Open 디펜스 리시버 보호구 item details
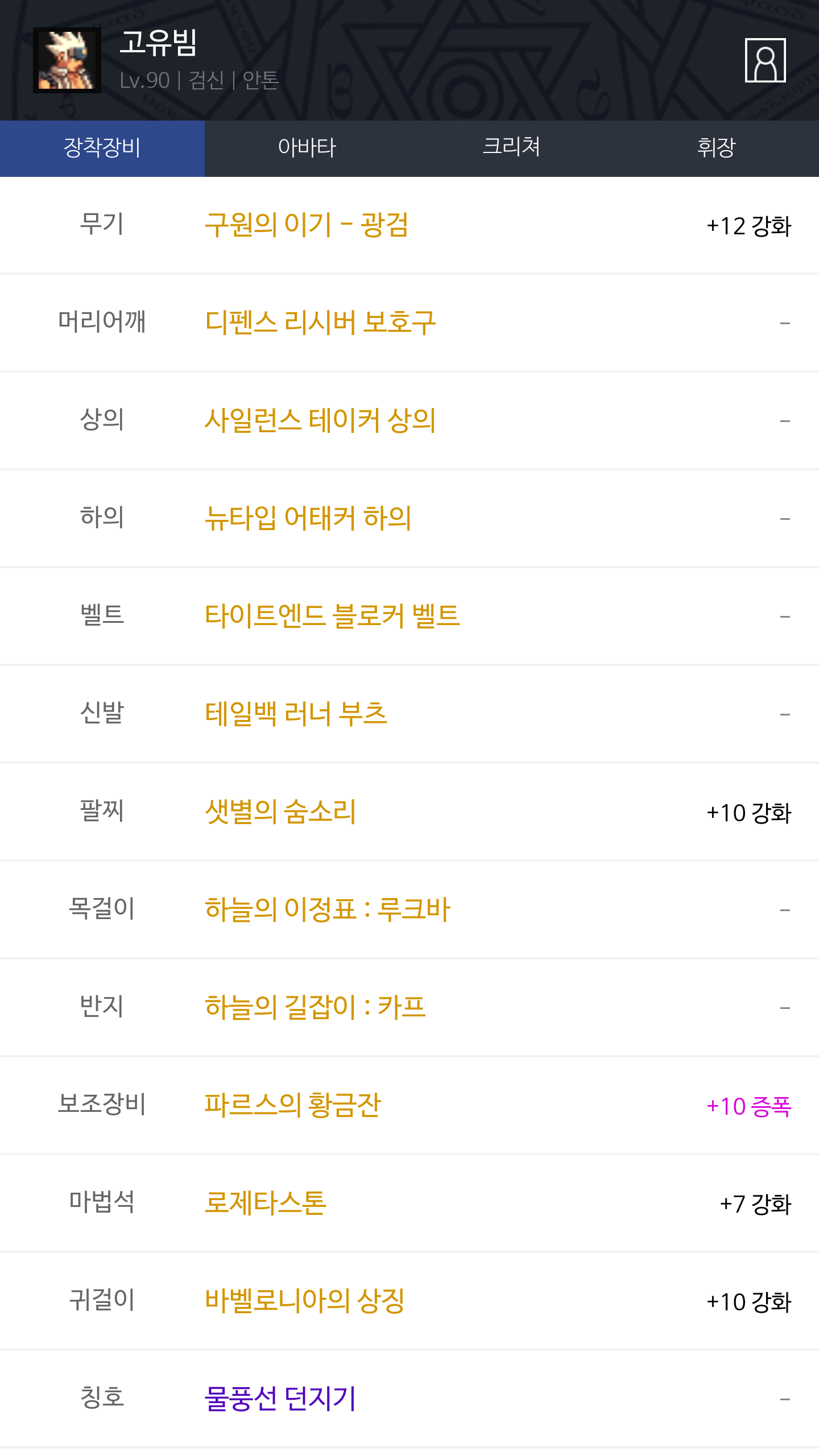 [320, 323]
